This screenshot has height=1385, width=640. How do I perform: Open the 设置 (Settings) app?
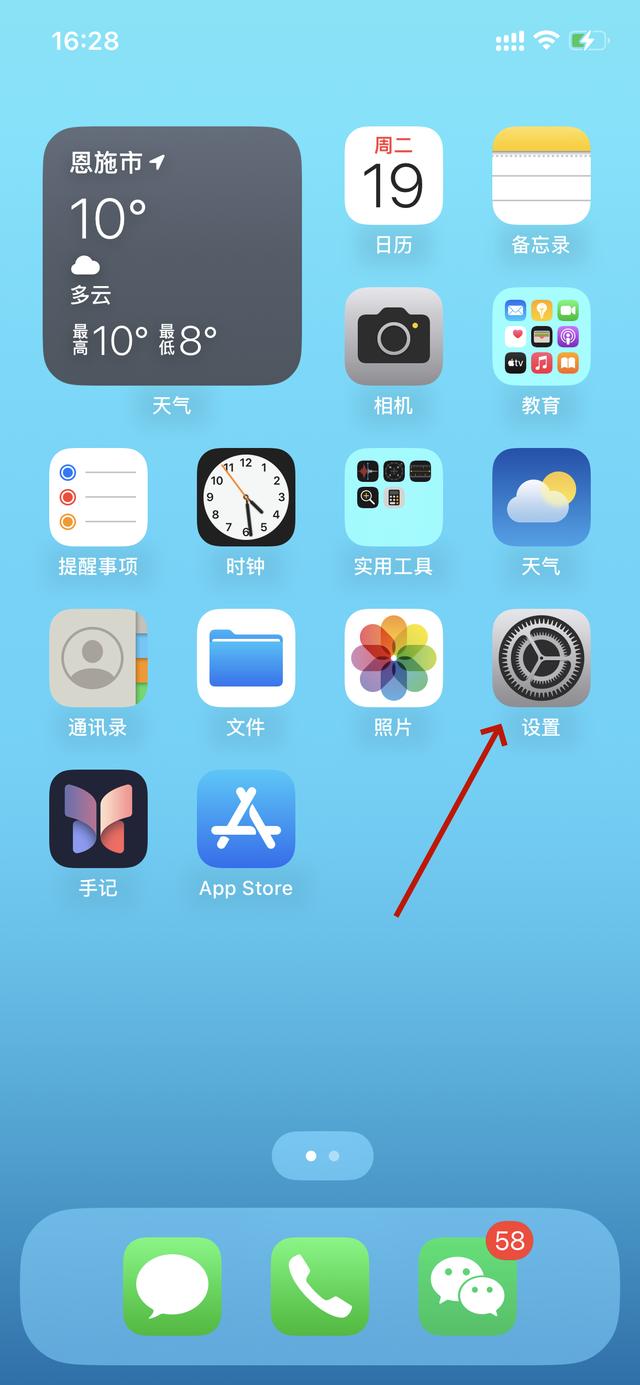(x=541, y=658)
